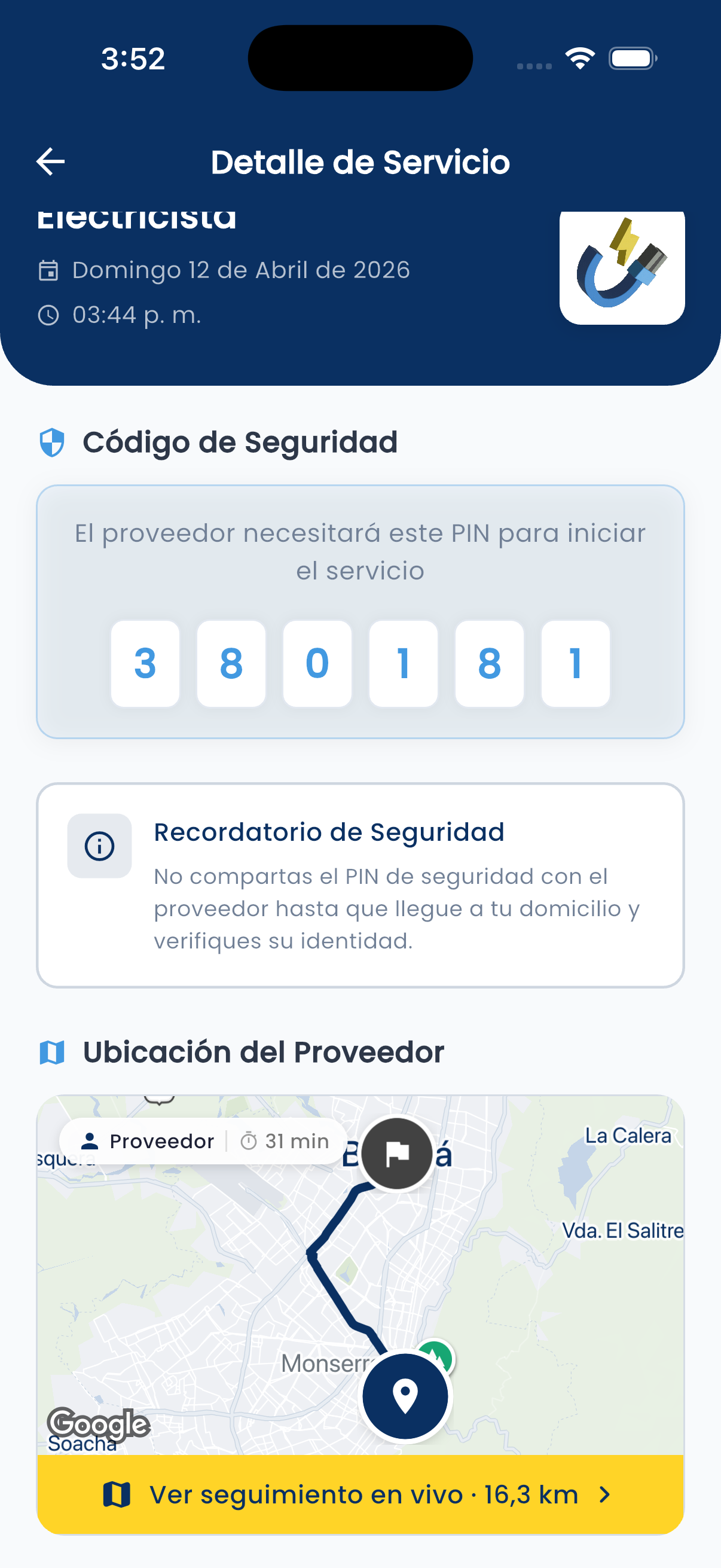The height and width of the screenshot is (1568, 721).
Task: Select the person icon in the Proveedor badge
Action: click(x=91, y=1141)
